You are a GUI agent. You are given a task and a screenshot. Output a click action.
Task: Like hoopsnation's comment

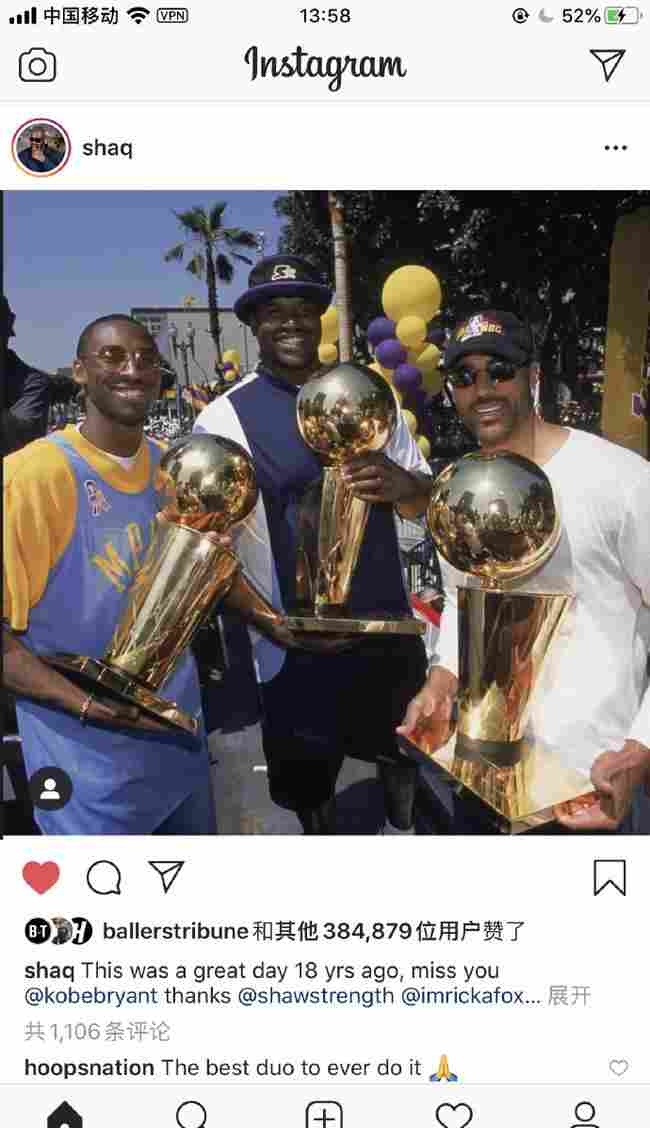619,1068
